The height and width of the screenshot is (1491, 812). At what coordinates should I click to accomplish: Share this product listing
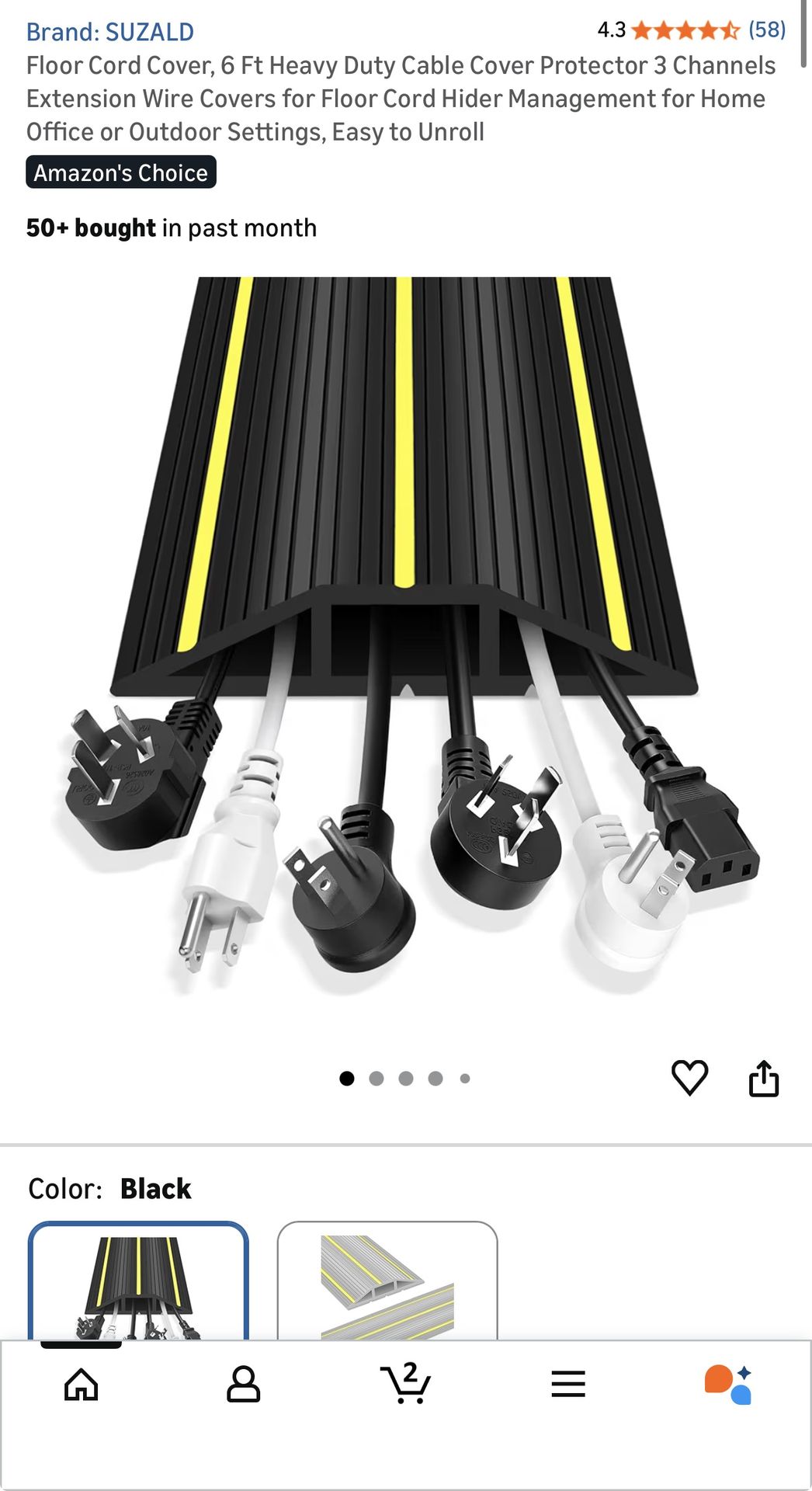pos(763,1078)
